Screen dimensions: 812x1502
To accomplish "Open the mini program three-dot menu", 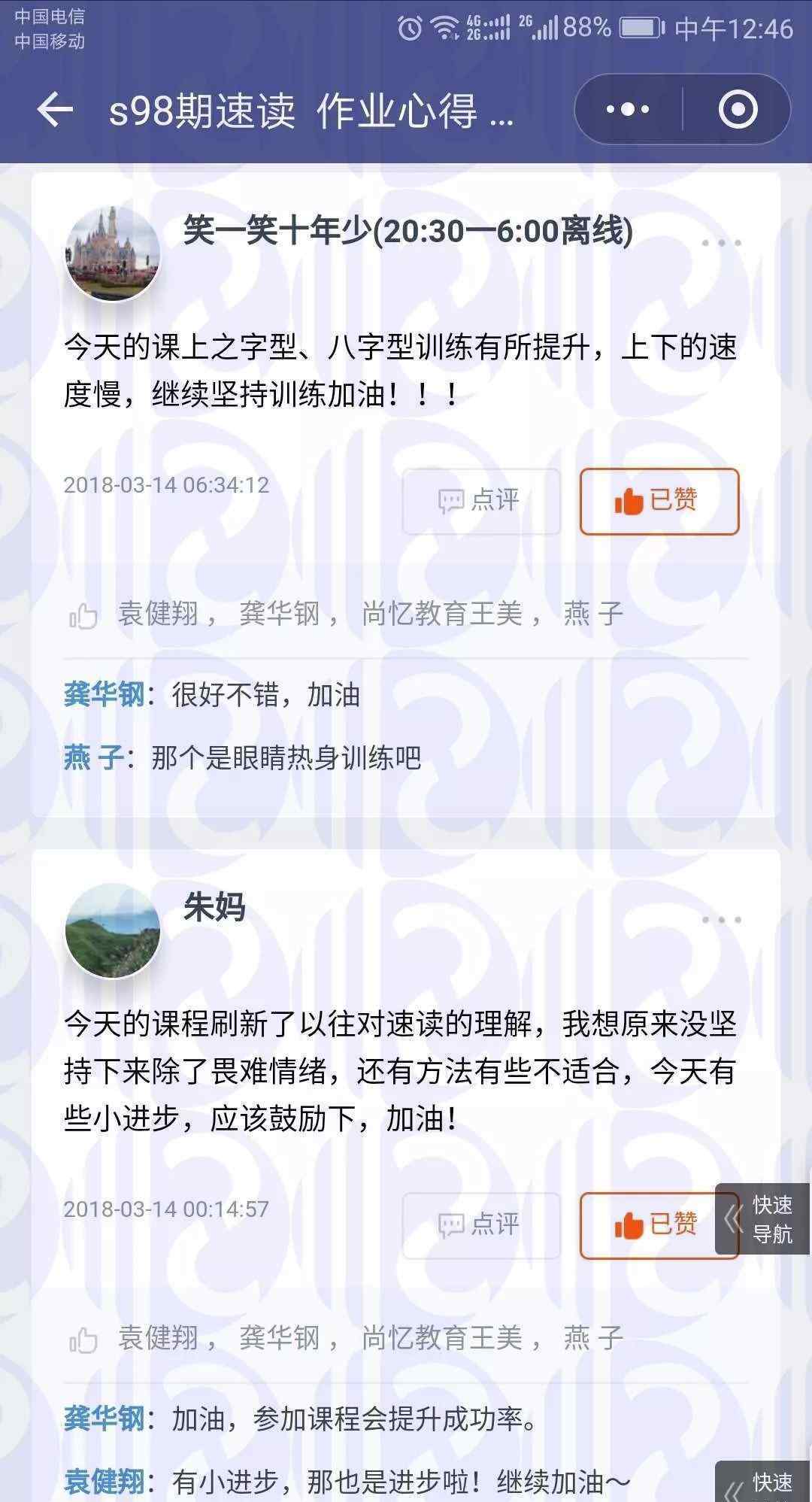I will (628, 110).
